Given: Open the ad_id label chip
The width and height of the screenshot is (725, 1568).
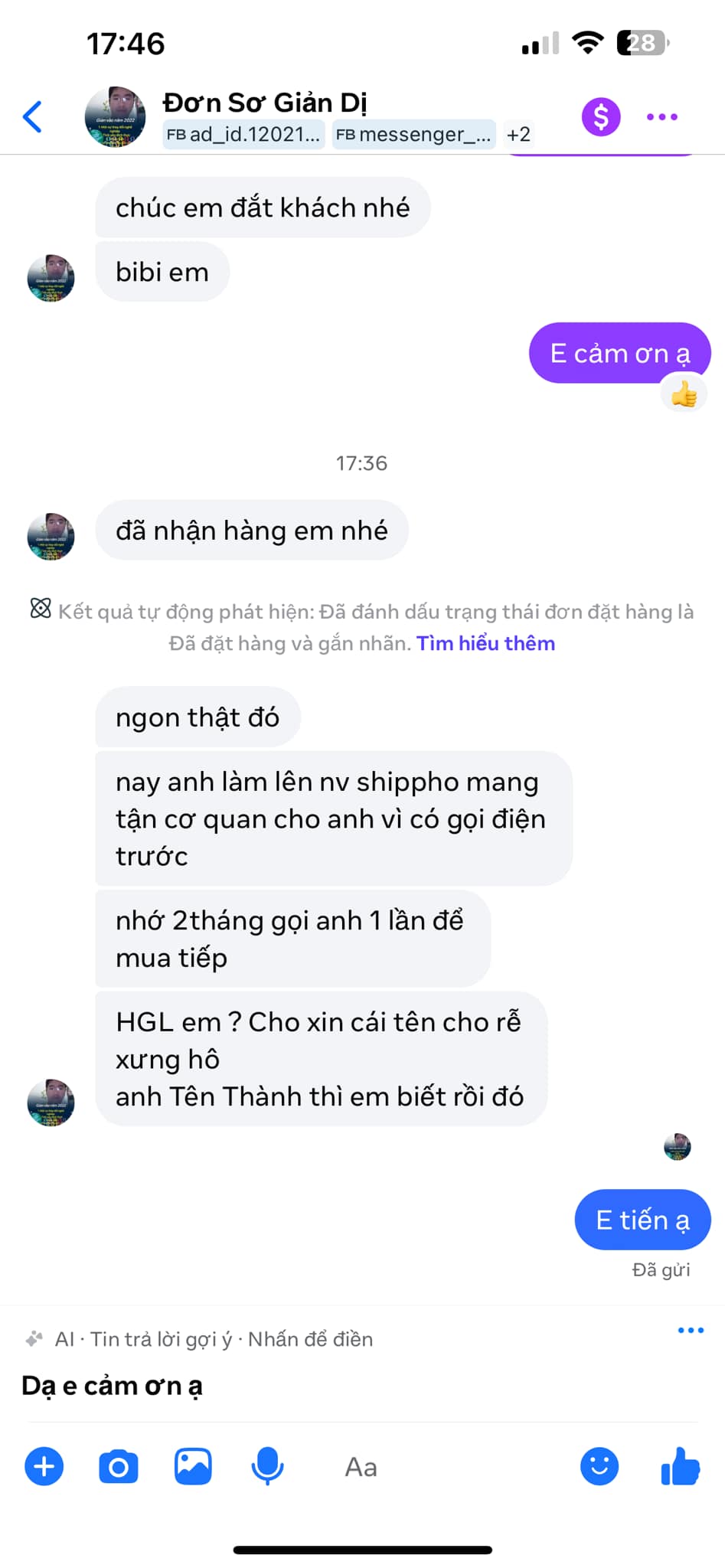Looking at the screenshot, I should (244, 135).
